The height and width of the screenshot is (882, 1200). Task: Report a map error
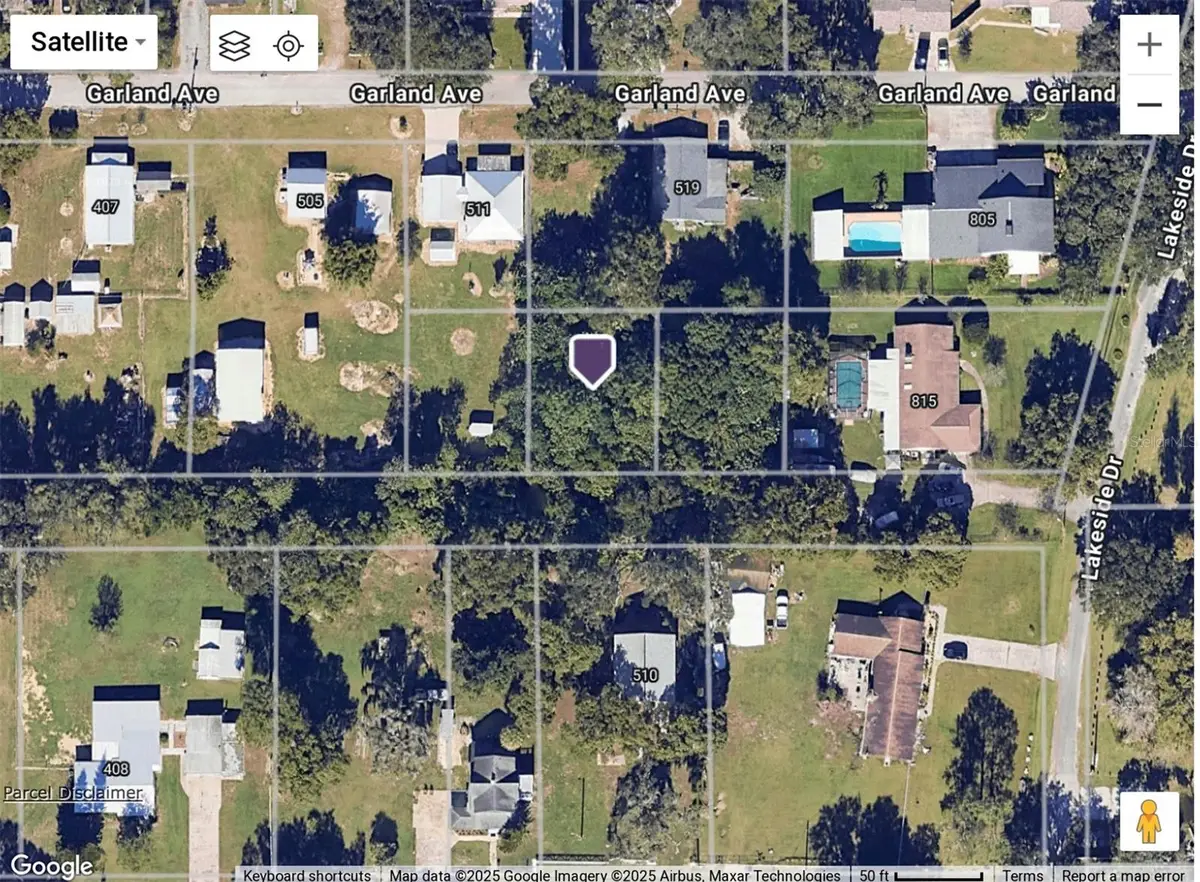[1126, 875]
